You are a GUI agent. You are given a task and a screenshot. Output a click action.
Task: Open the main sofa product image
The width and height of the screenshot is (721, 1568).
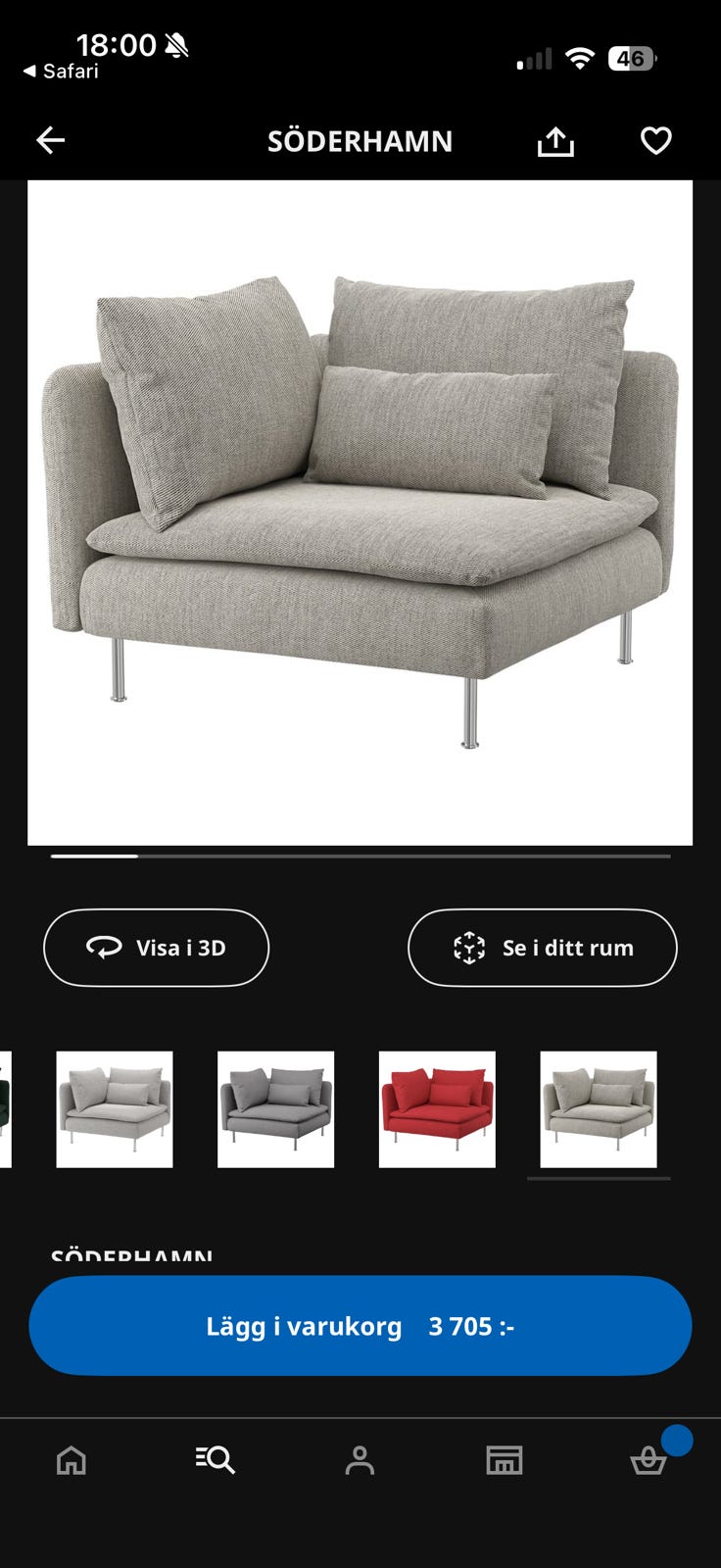[360, 512]
